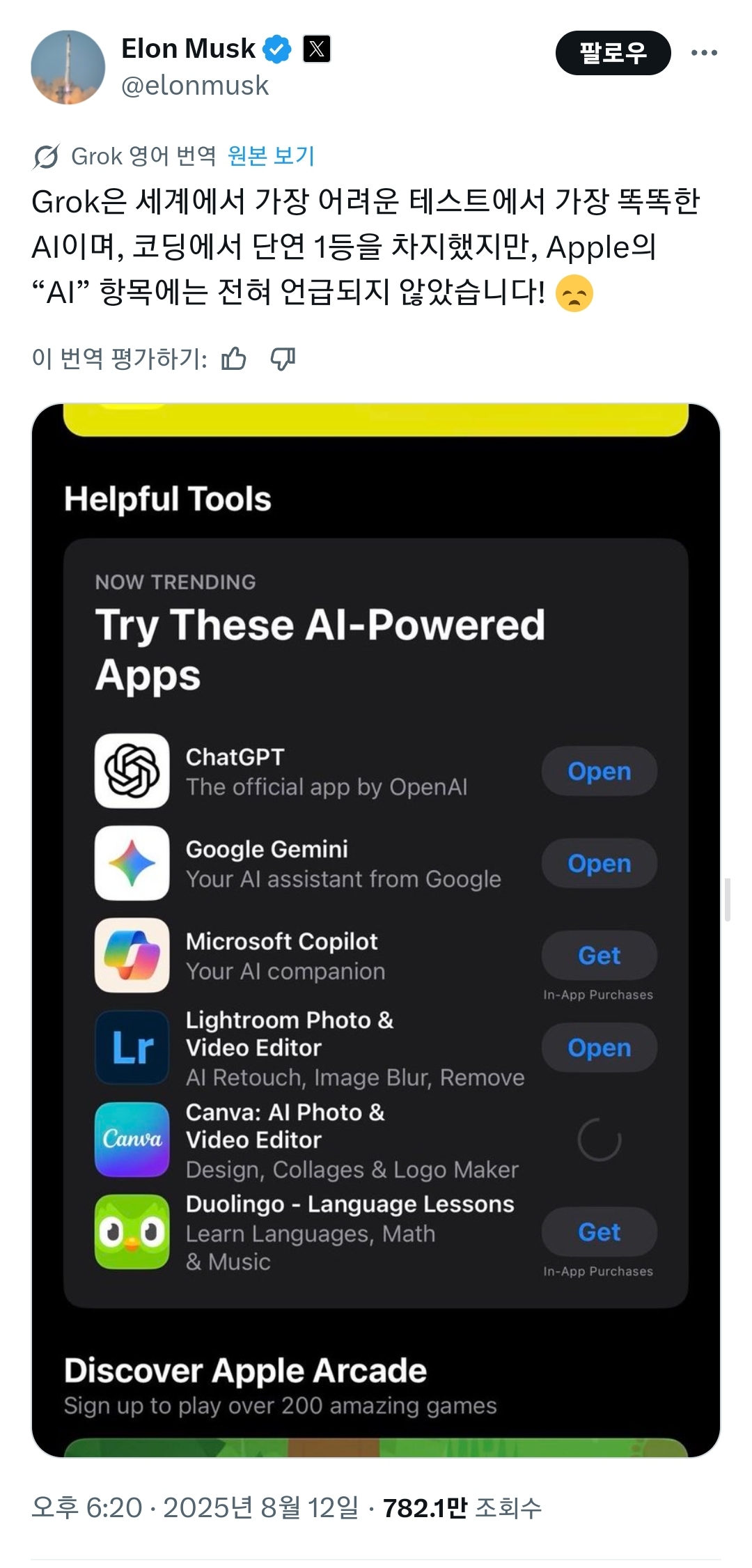Screen dimensions: 752x1568
Task: Open the post's overflow menu
Action: (x=704, y=53)
